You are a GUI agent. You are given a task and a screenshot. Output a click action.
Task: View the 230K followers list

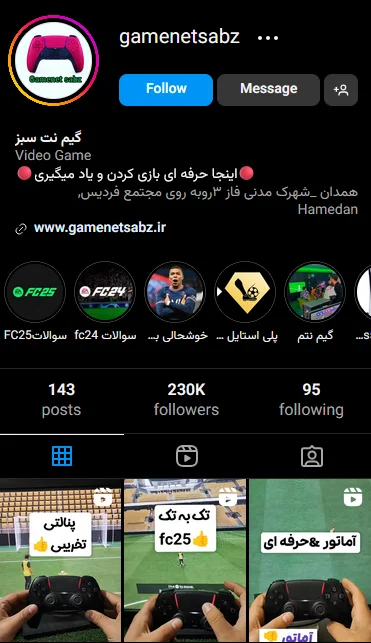click(186, 399)
